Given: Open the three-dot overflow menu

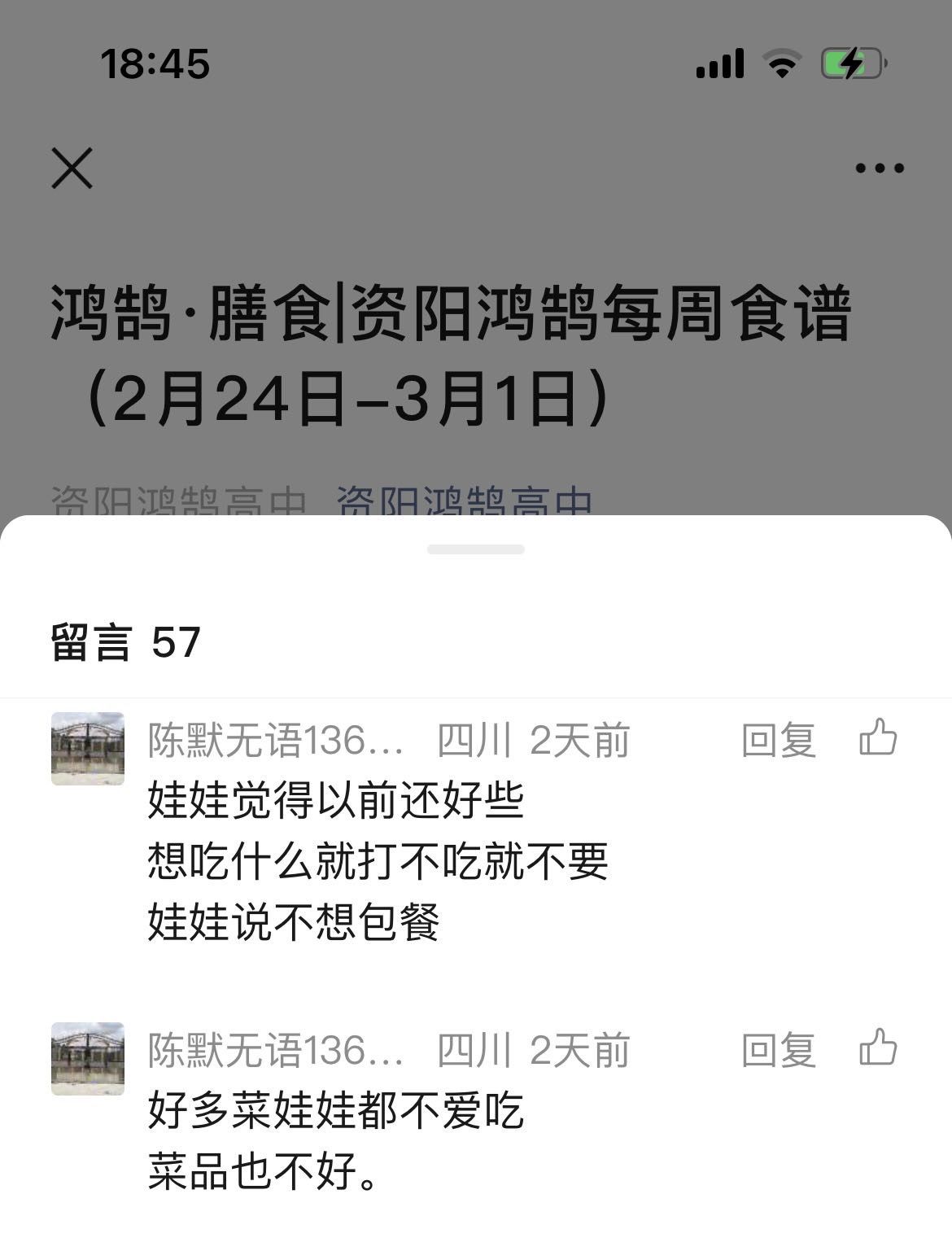Looking at the screenshot, I should 880,168.
